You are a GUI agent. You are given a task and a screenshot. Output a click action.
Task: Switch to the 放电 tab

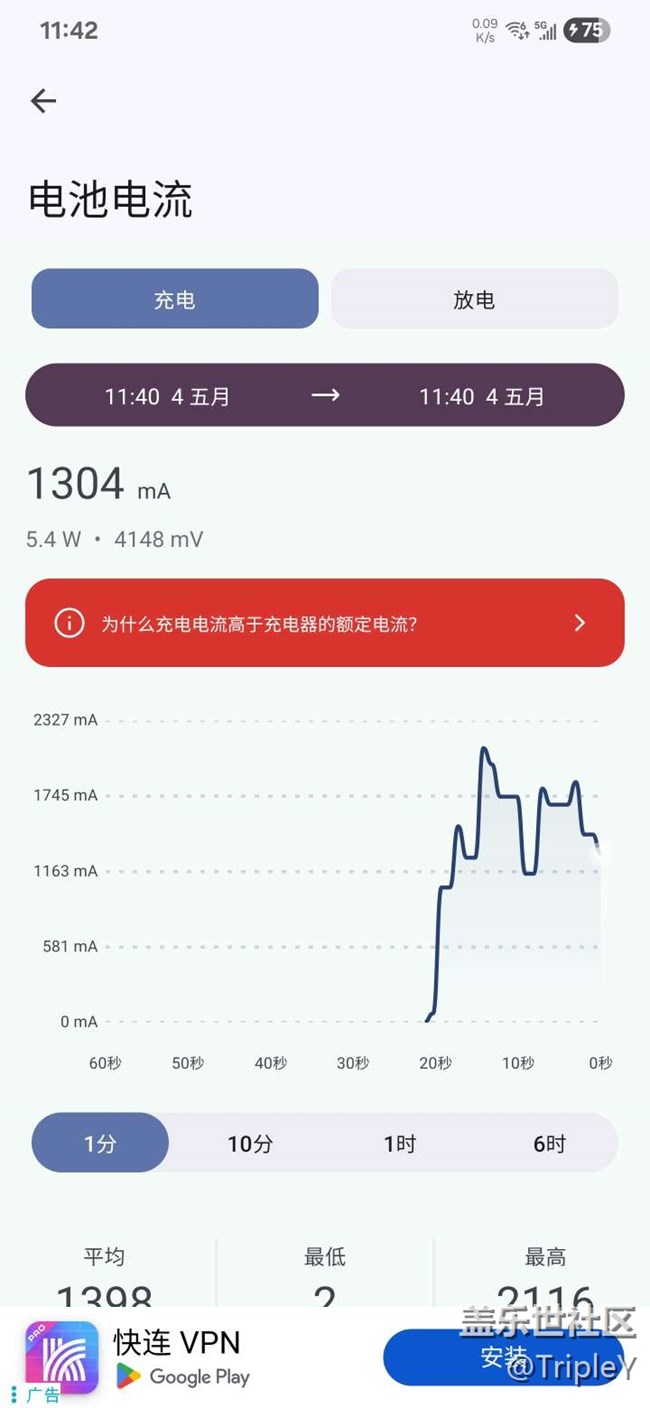click(x=474, y=299)
